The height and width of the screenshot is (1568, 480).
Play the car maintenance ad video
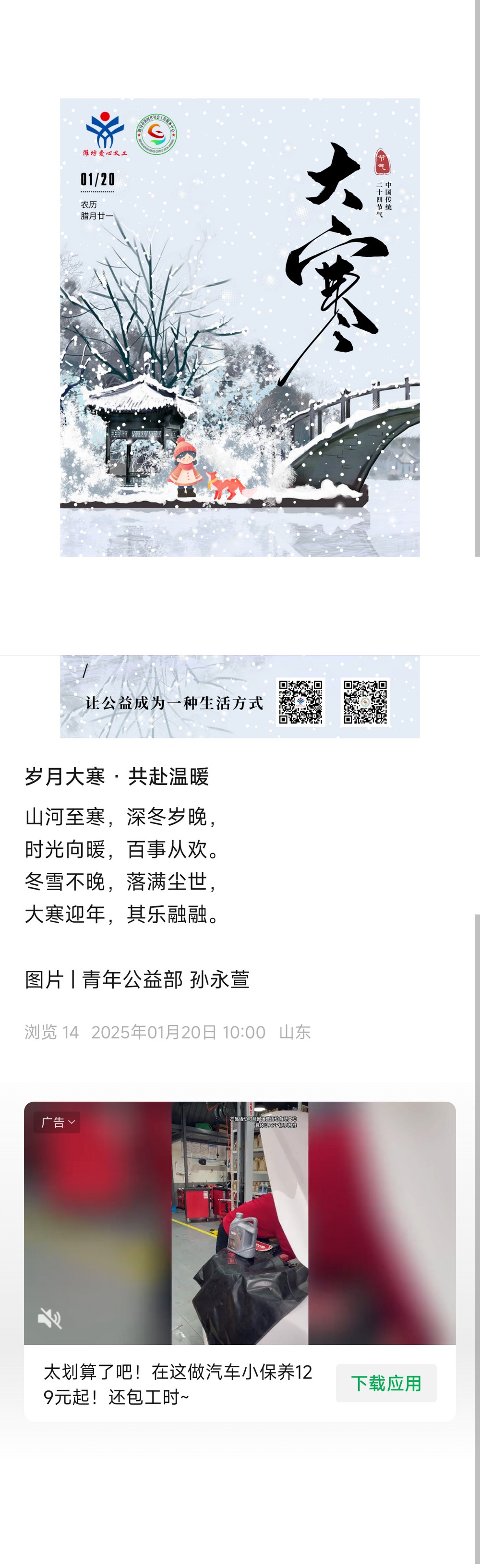(240, 1223)
